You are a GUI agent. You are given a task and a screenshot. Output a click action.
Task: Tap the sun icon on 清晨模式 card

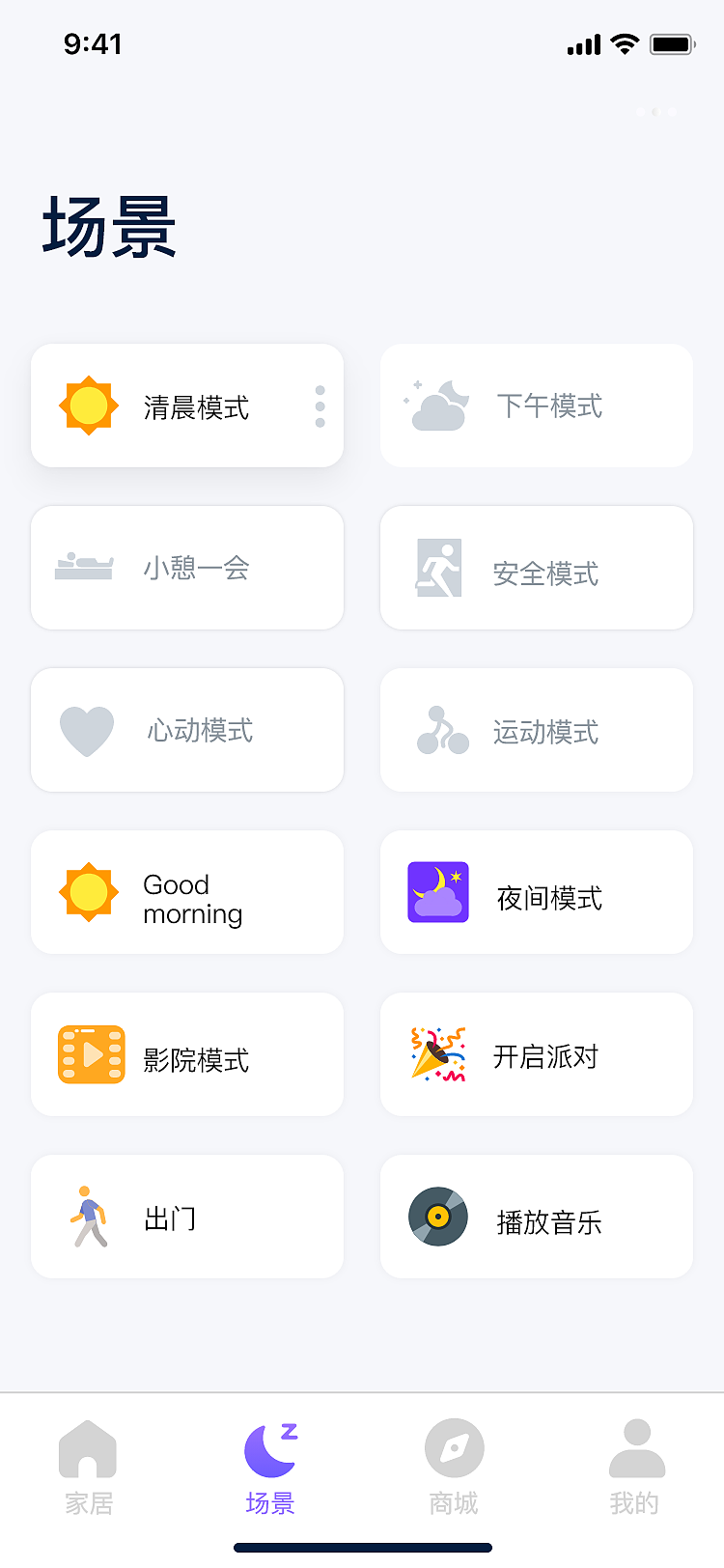click(89, 406)
